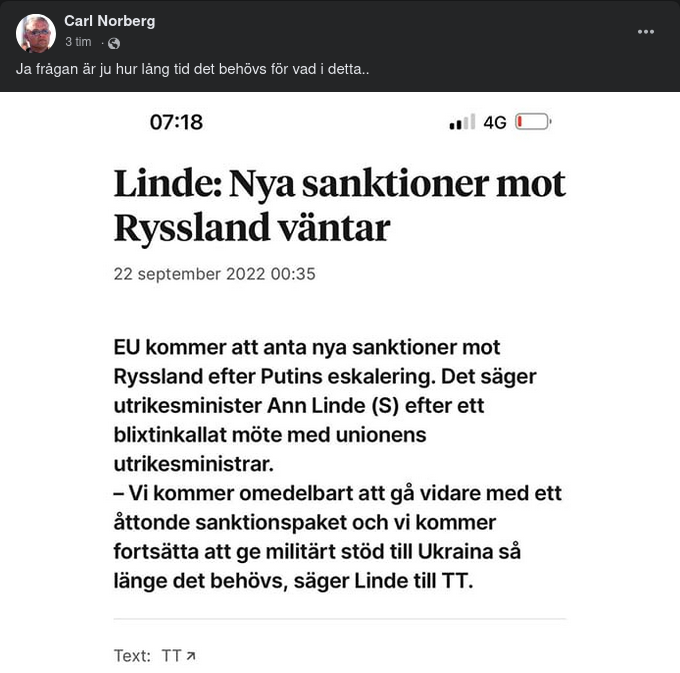Open the attached Linde article screenshot
Viewport: 680px width, 673px height.
340,400
